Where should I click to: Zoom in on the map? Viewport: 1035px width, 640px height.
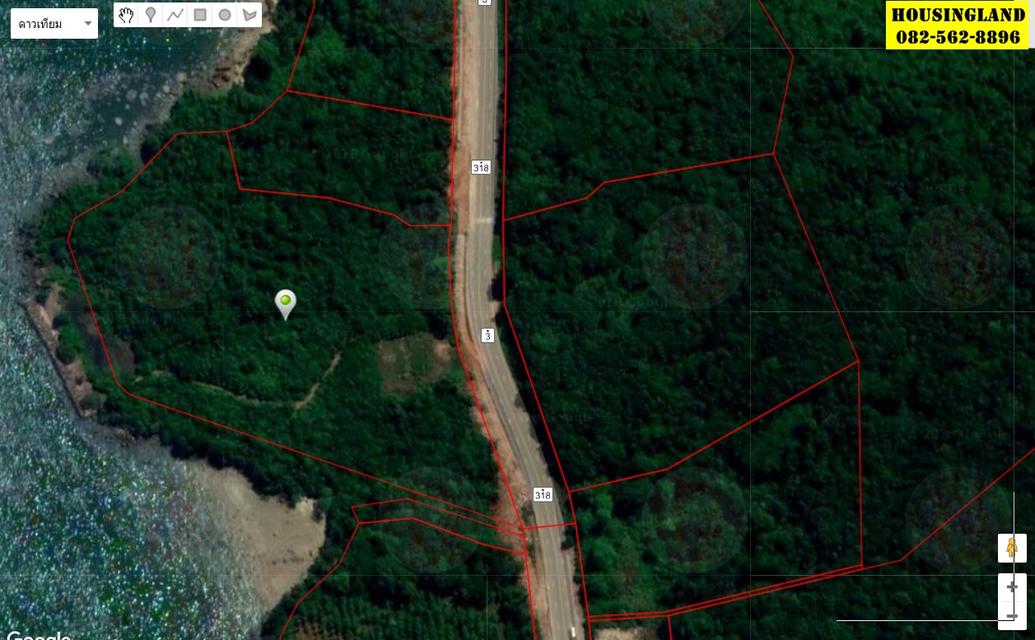coord(1011,586)
